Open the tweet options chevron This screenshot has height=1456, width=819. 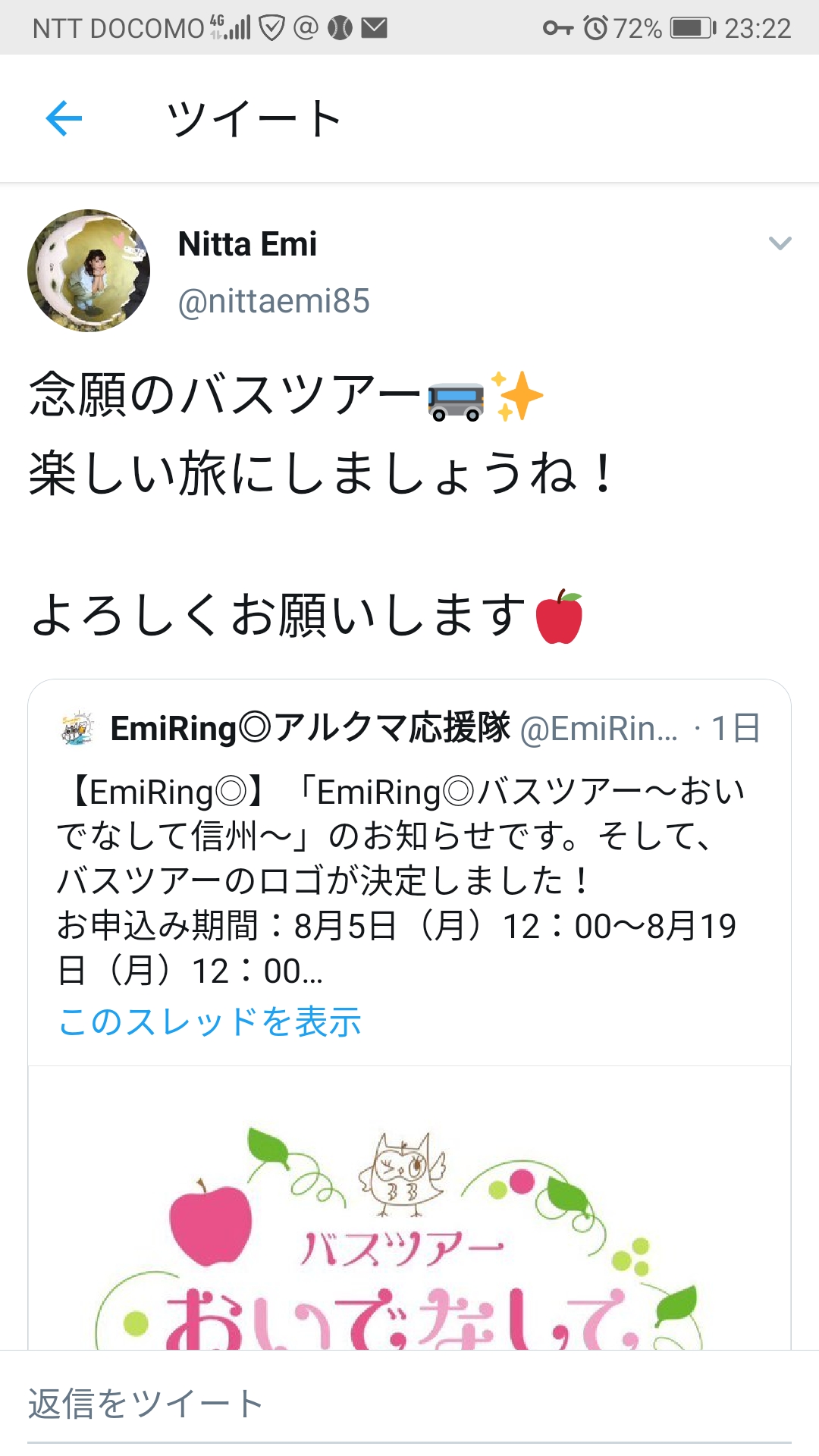click(x=780, y=244)
